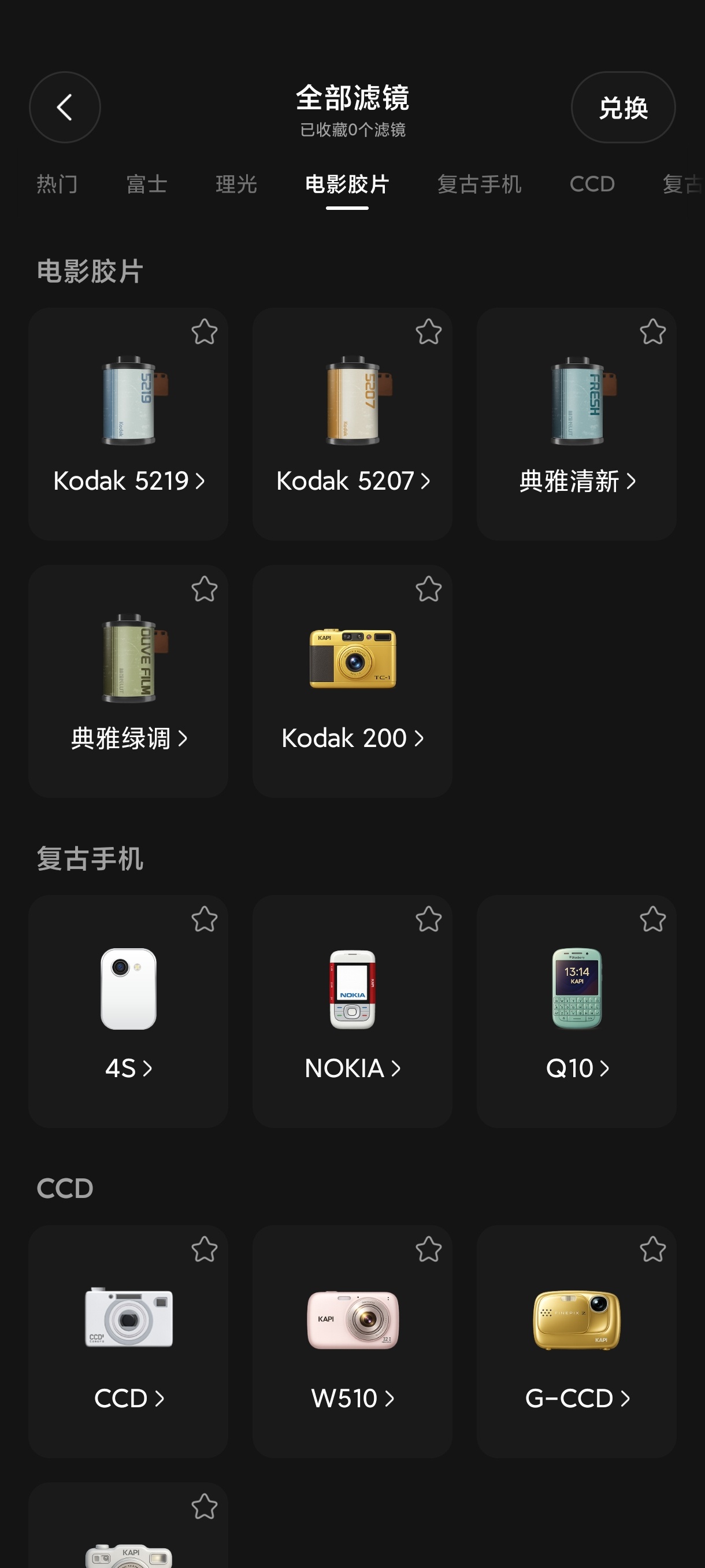
Task: Select the 理光 tab
Action: (x=236, y=184)
